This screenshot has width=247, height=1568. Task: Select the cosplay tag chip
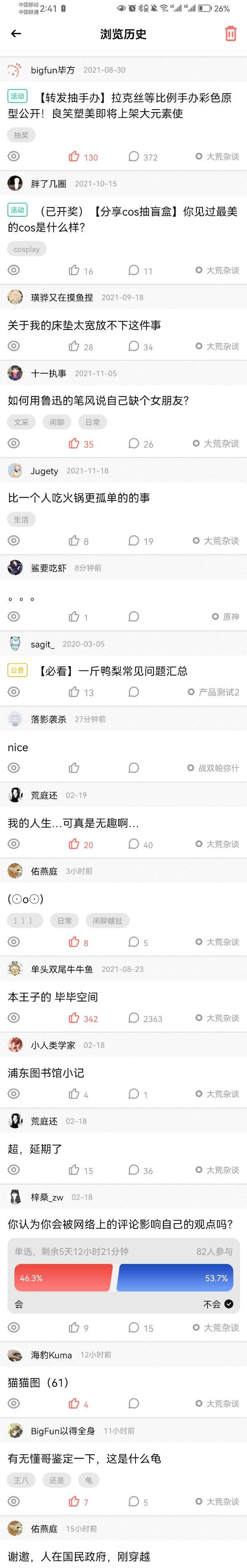click(27, 249)
